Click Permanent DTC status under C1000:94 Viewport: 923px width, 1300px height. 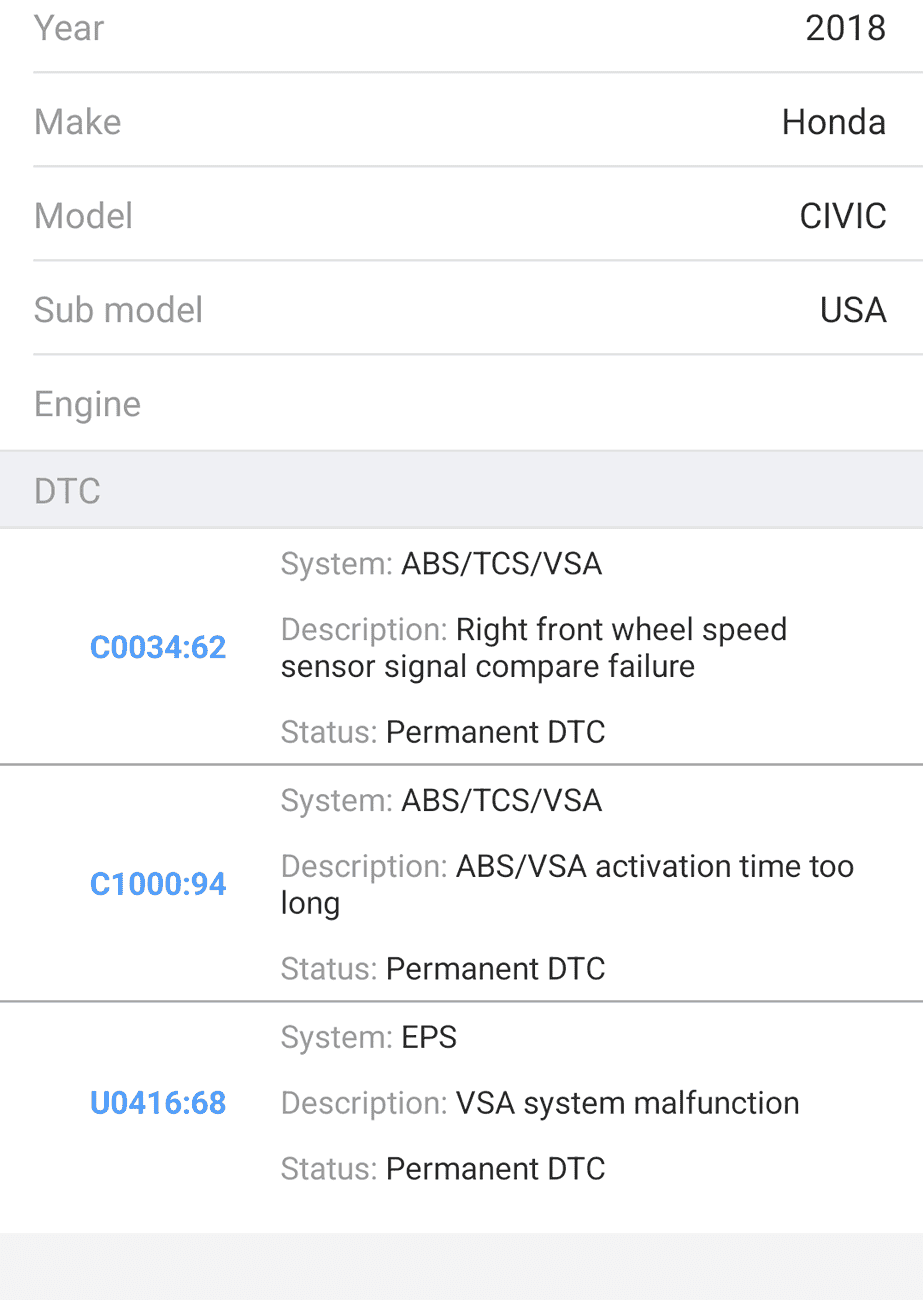click(x=495, y=968)
